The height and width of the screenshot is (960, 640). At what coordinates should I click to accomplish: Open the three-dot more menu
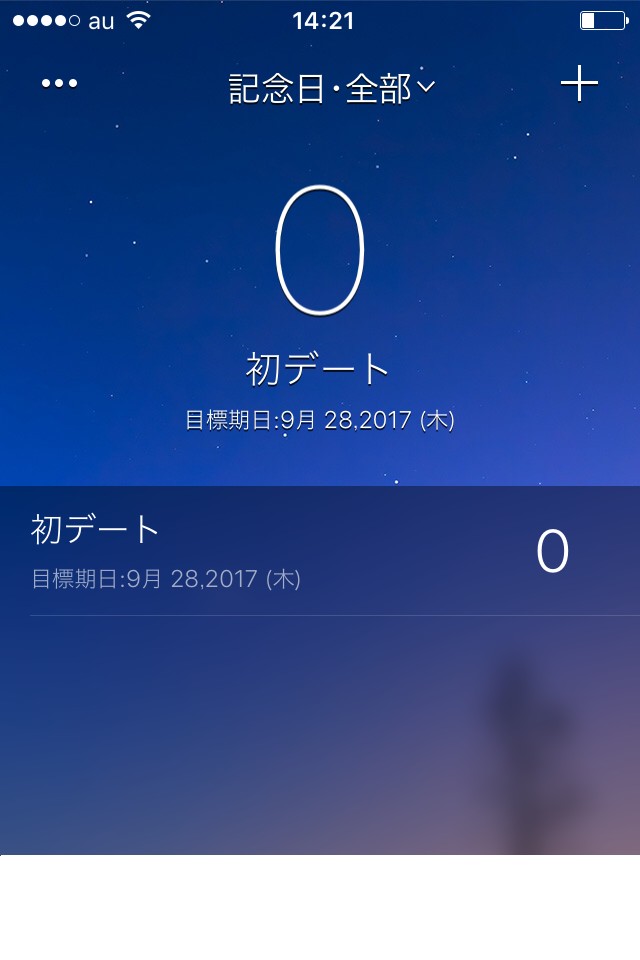[x=60, y=84]
